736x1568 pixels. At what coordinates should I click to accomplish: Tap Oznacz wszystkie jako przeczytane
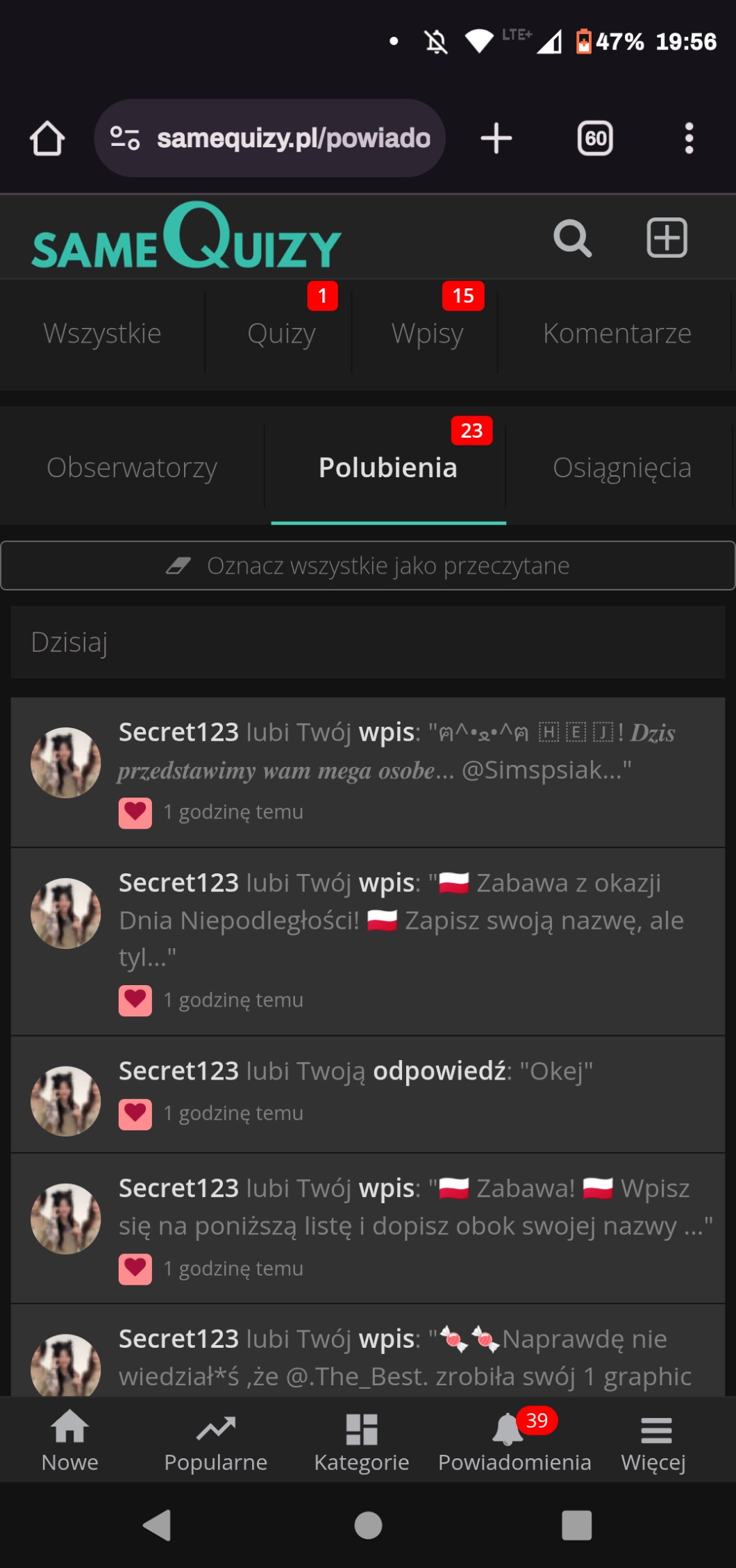(368, 566)
